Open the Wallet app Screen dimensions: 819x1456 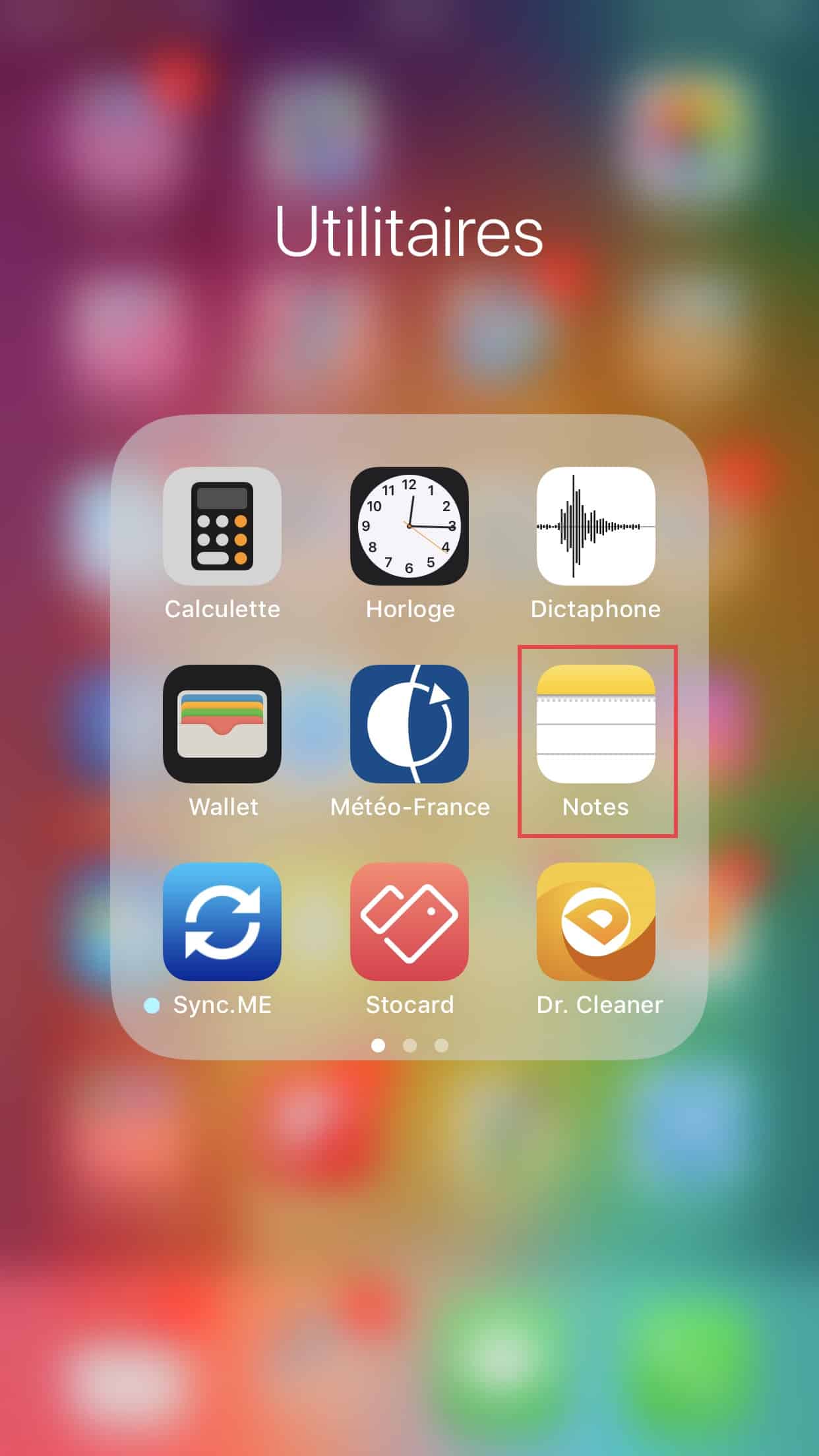[222, 724]
